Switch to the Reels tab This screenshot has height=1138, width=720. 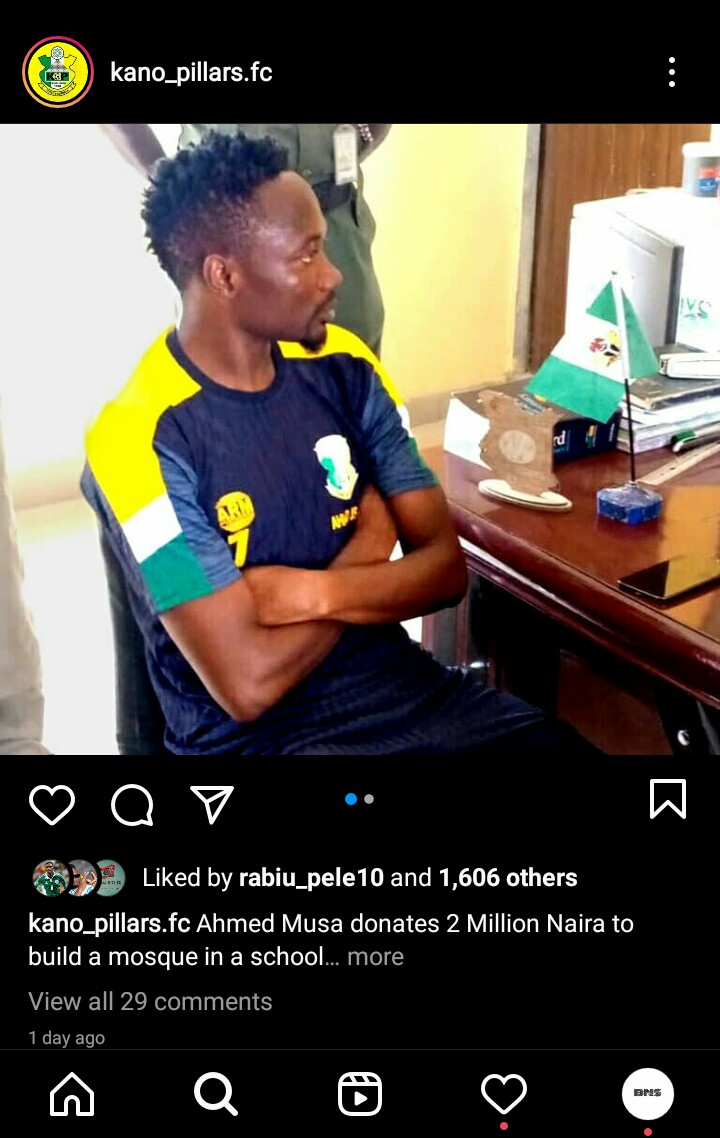click(360, 1095)
